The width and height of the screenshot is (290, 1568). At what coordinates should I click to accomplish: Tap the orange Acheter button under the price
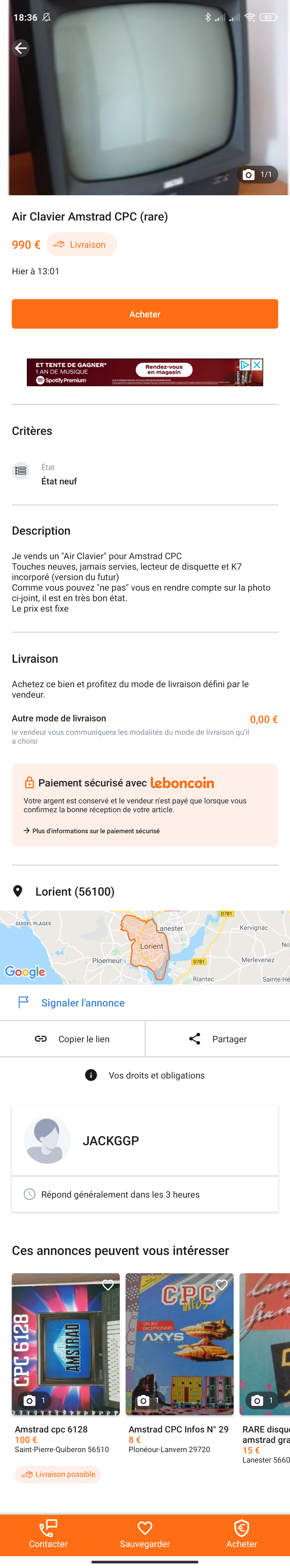(x=145, y=314)
